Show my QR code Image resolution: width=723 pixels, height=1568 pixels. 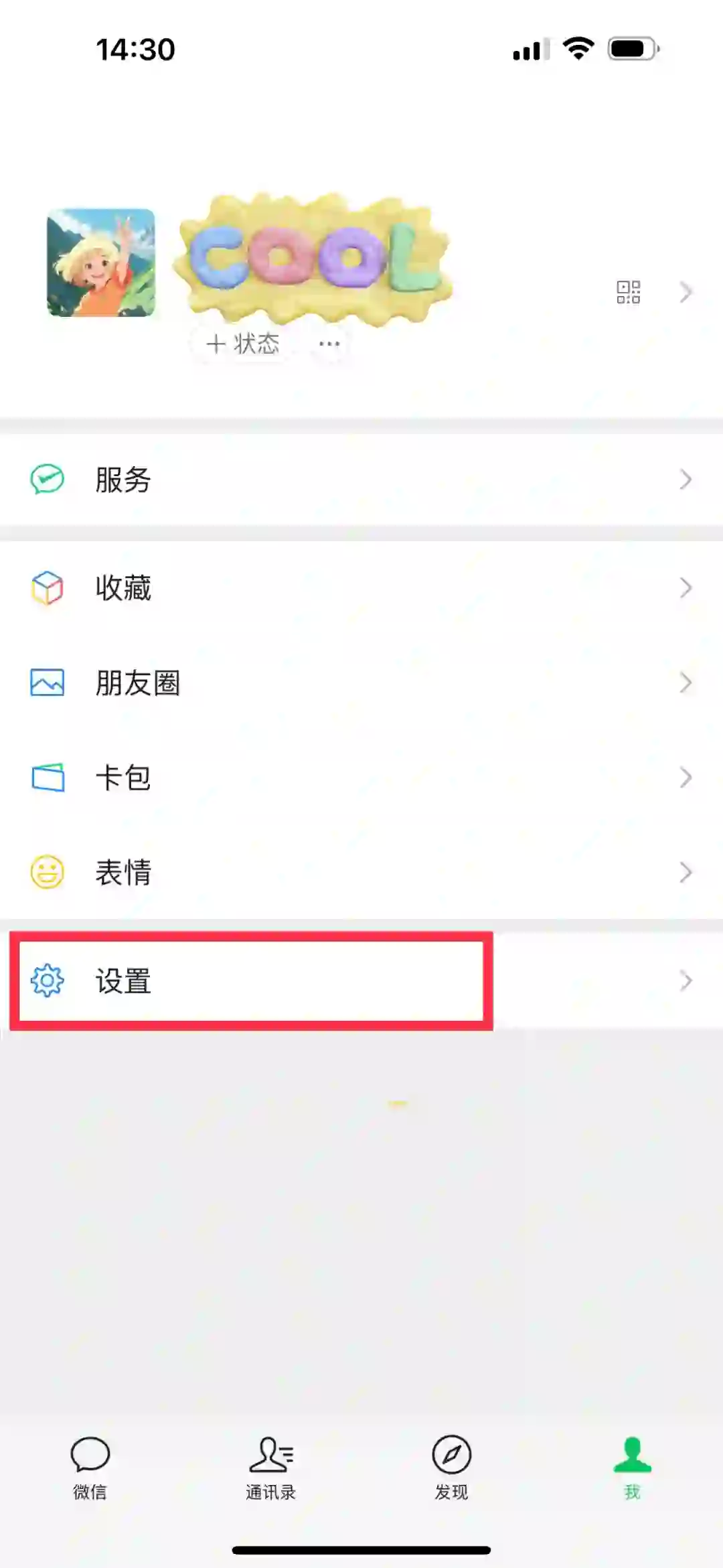coord(628,292)
